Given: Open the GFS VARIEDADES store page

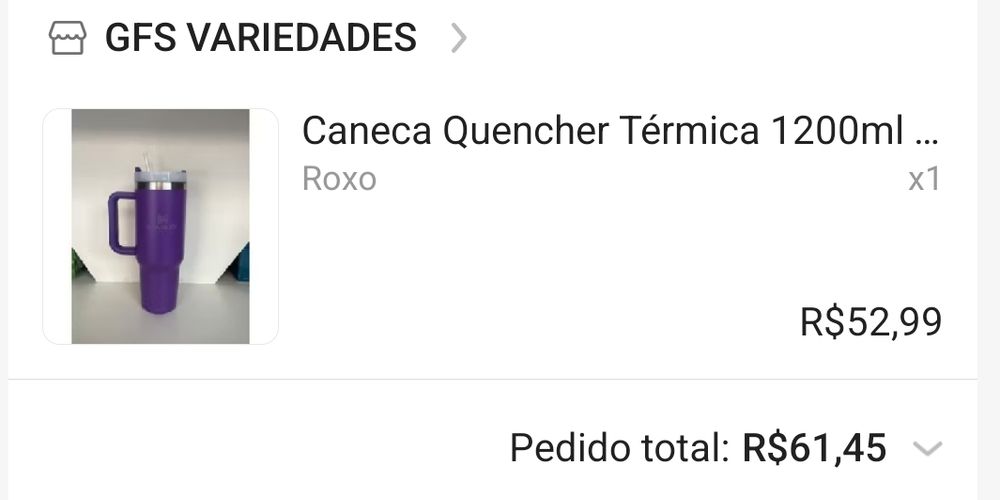Looking at the screenshot, I should pos(260,38).
